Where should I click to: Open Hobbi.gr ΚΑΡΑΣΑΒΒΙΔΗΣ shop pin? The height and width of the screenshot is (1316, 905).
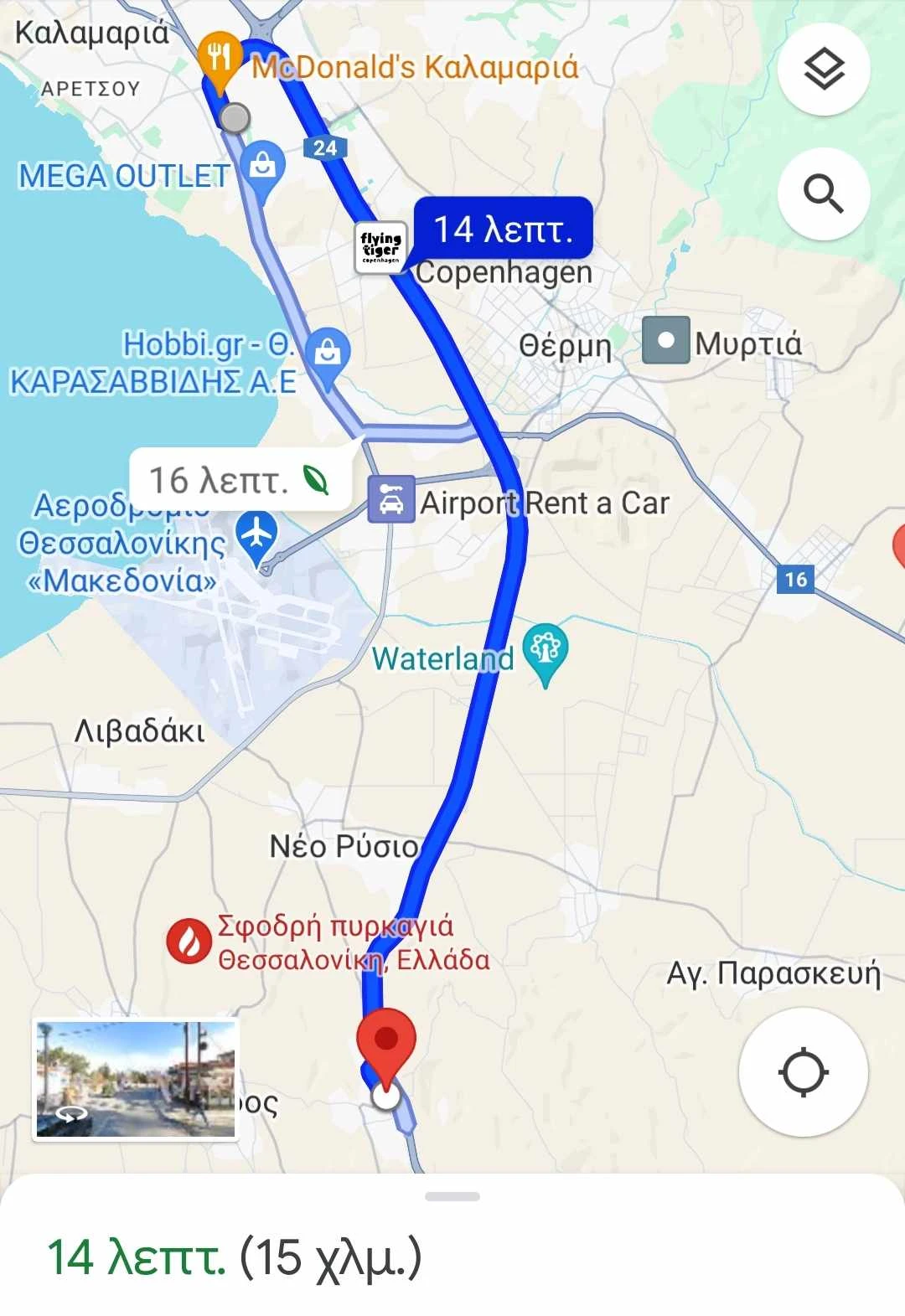(328, 354)
